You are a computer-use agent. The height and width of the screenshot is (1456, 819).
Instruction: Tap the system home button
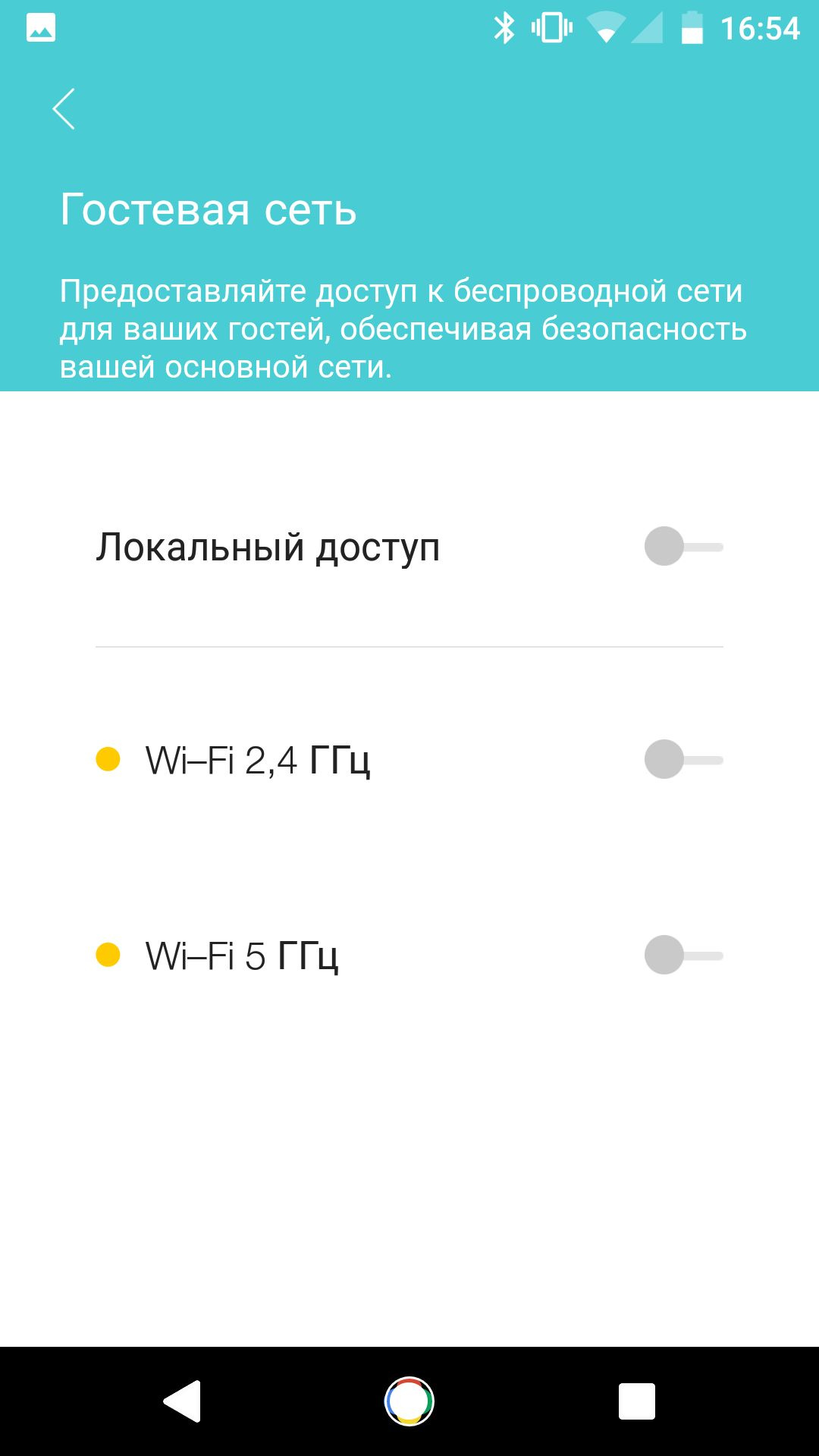point(409,1401)
